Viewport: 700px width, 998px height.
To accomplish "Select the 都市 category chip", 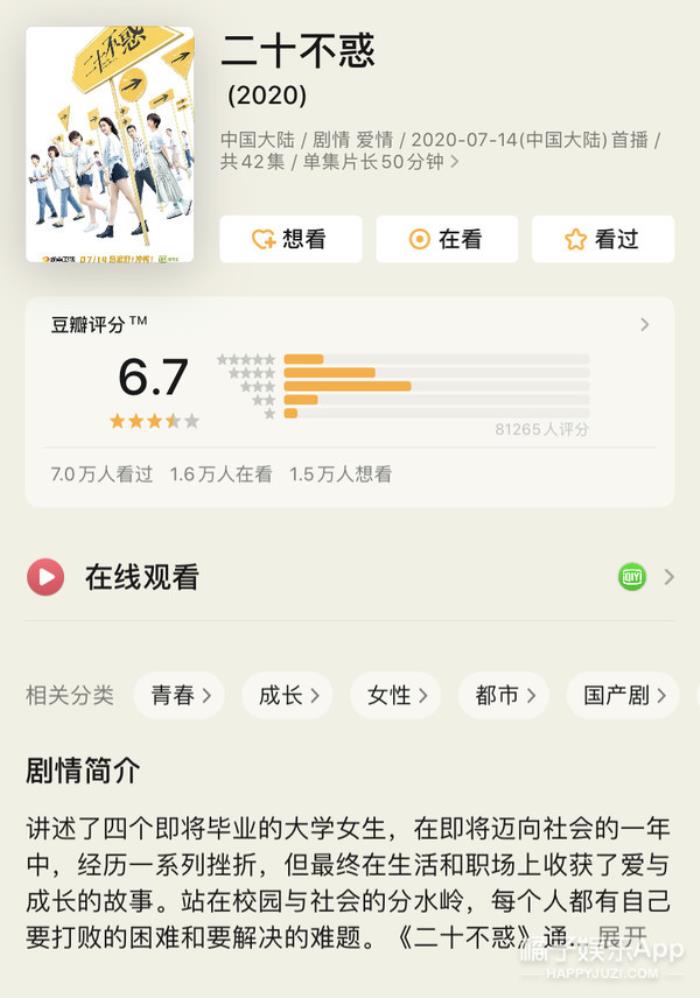I will click(504, 696).
